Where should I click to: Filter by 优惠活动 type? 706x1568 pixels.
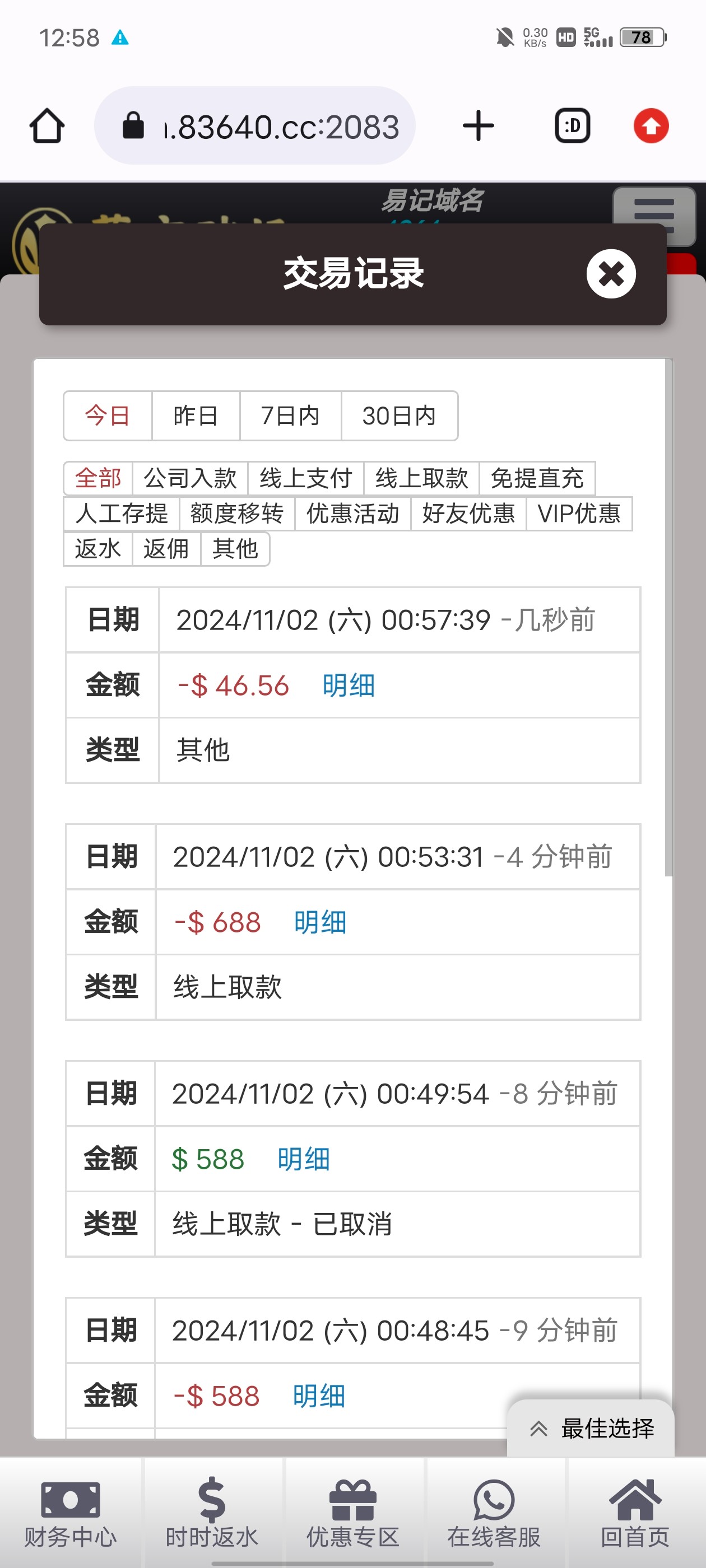pyautogui.click(x=352, y=514)
